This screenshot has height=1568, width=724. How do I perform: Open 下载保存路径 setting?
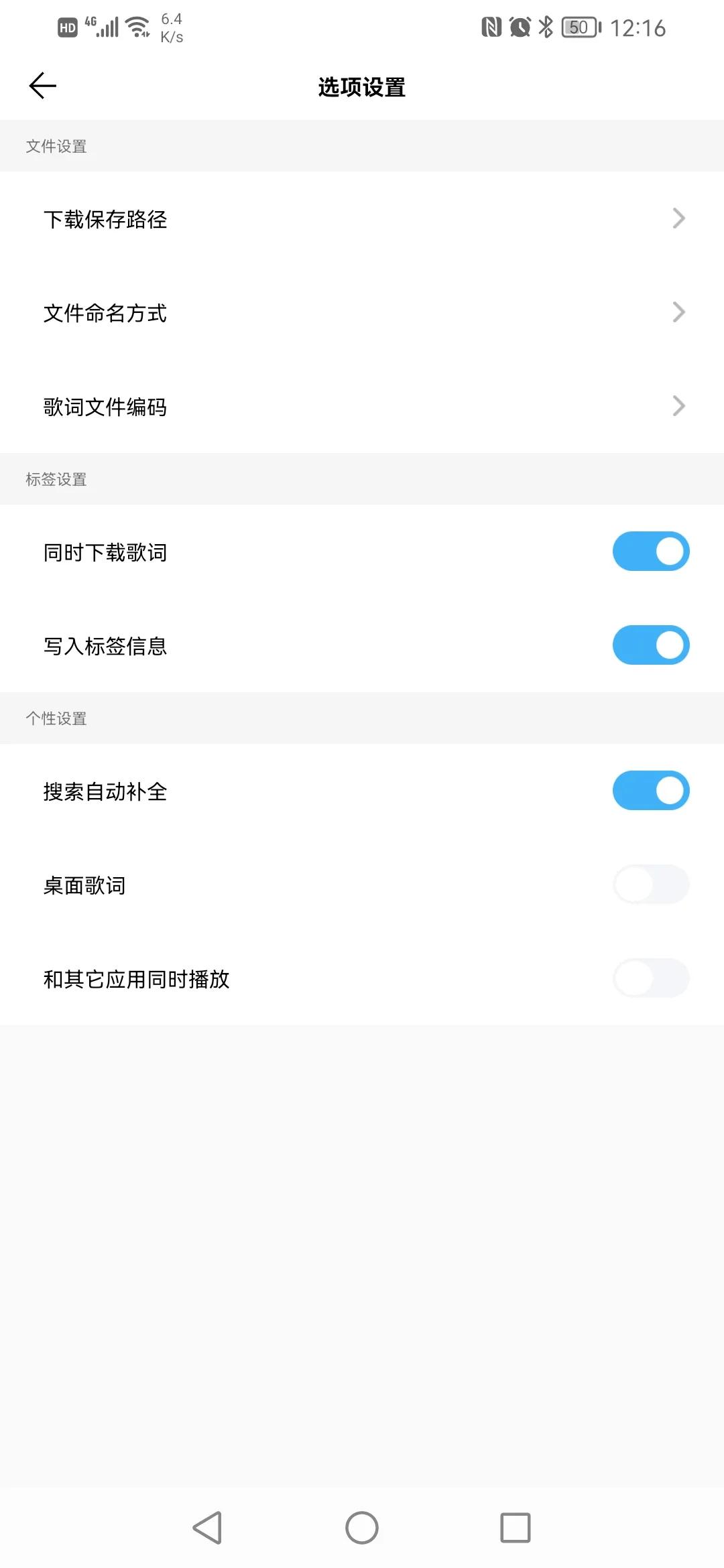(362, 218)
